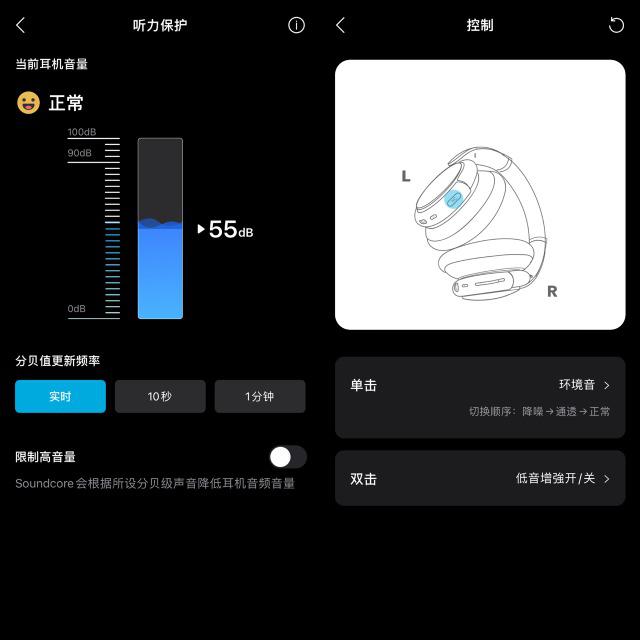The height and width of the screenshot is (640, 640).
Task: Reset controls with the refresh icon
Action: pyautogui.click(x=616, y=26)
